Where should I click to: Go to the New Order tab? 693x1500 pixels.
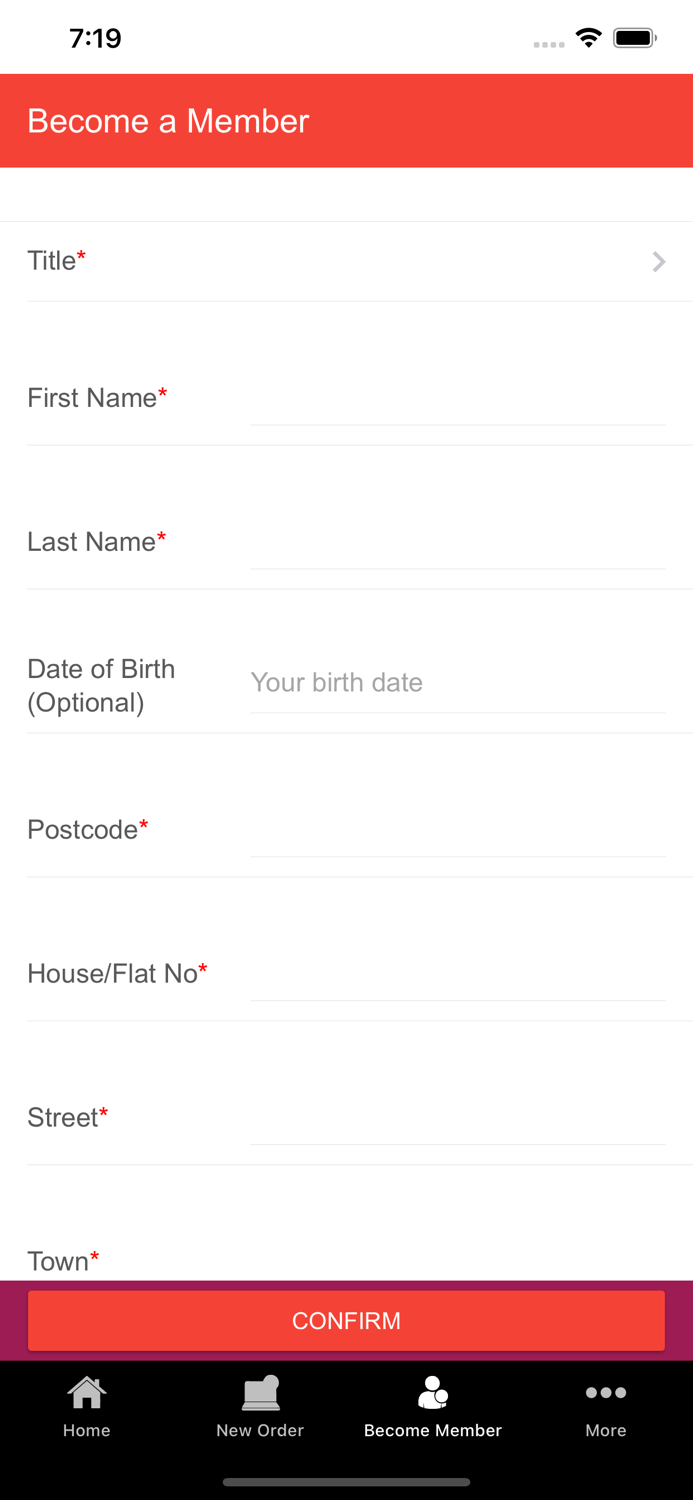tap(260, 1406)
